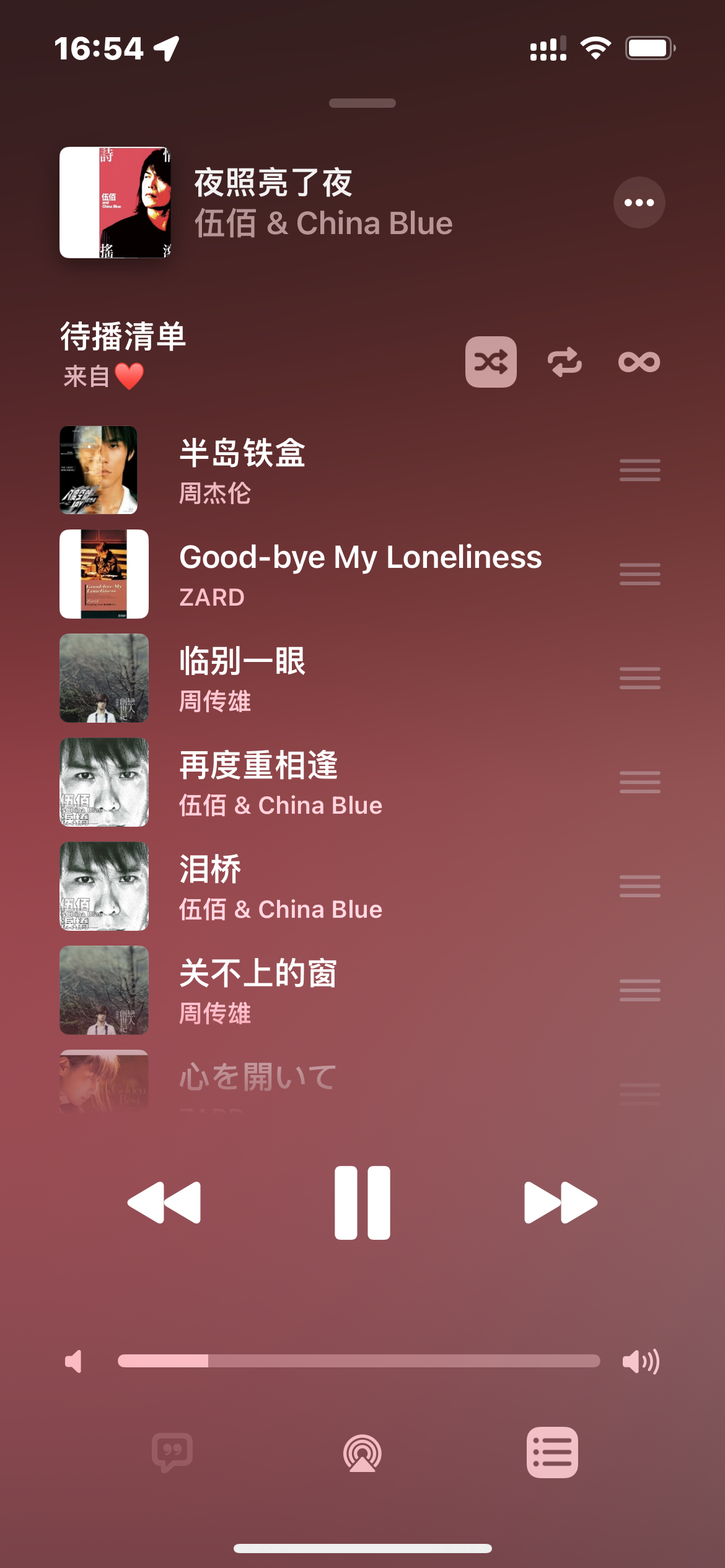The image size is (725, 1568).
Task: Play Good-bye My Loneliness by ZARD
Action: pos(359,574)
